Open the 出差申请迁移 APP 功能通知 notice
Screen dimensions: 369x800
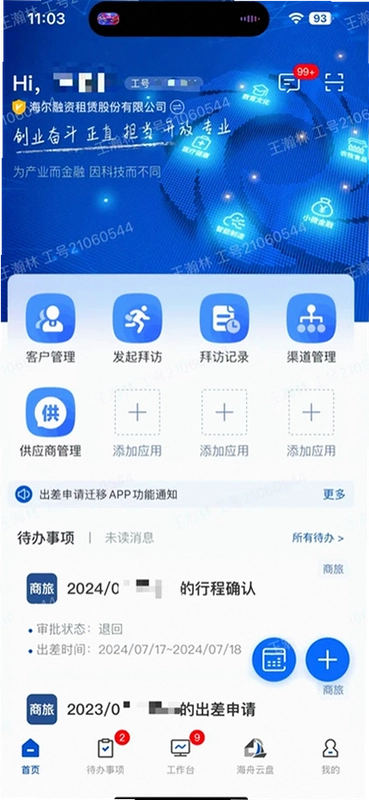pyautogui.click(x=108, y=494)
